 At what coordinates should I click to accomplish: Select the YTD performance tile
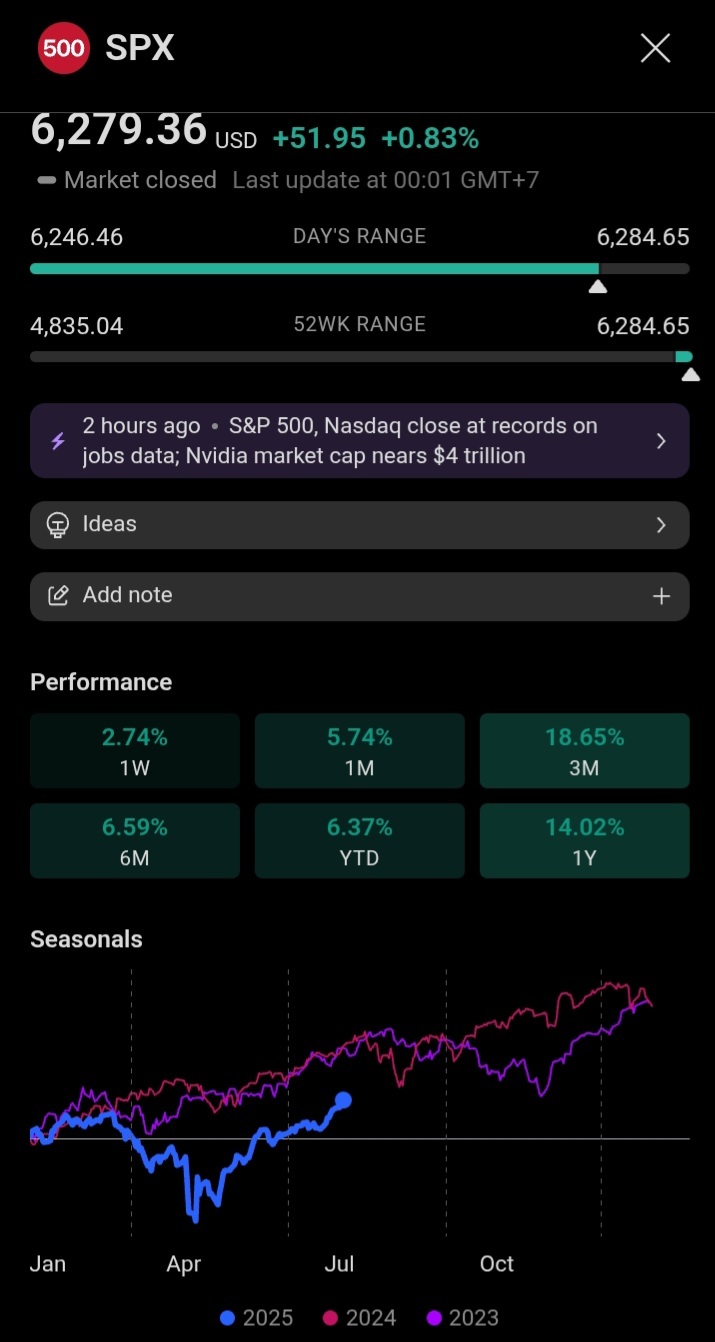point(360,841)
